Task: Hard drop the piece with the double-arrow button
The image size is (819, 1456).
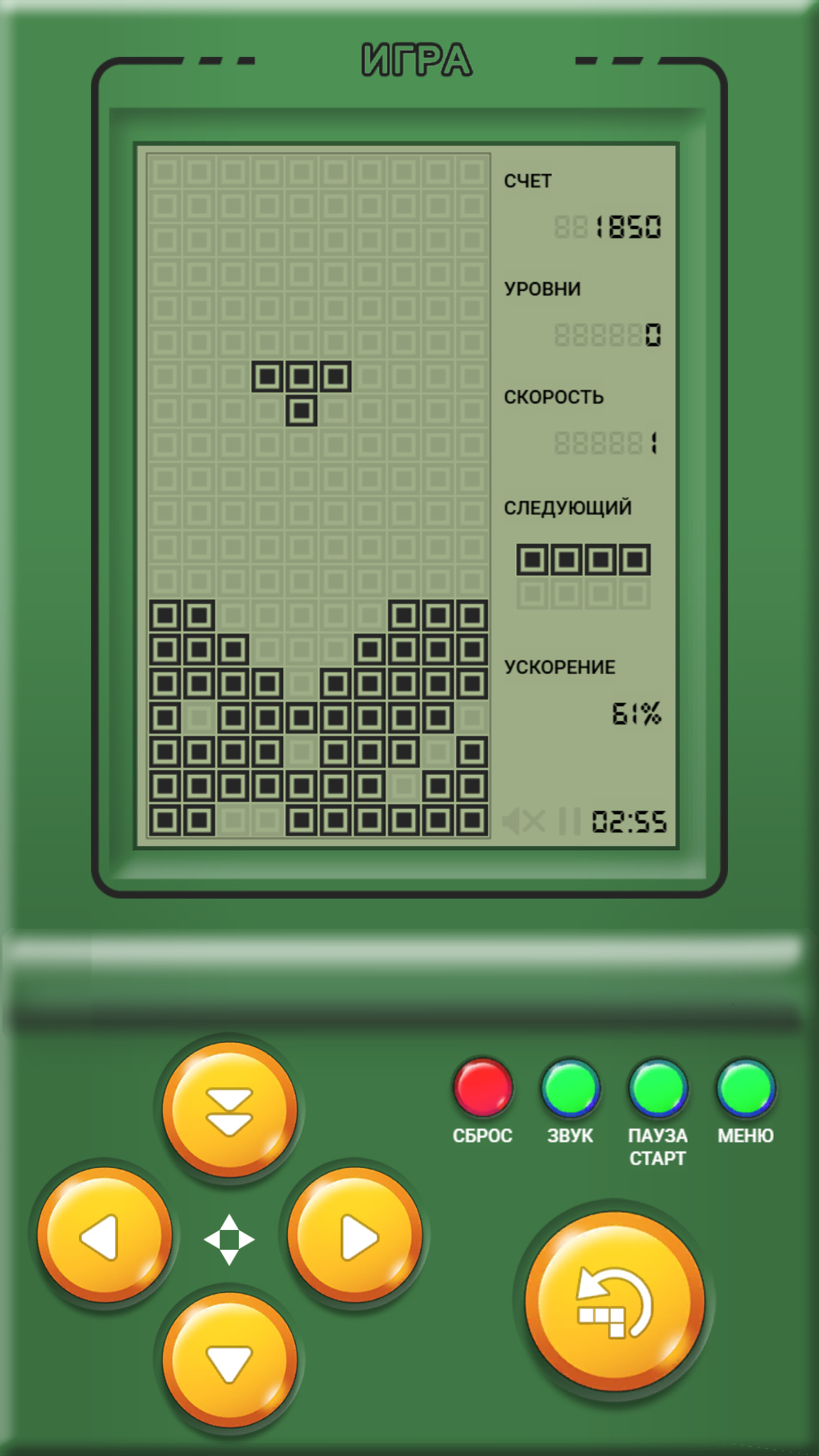Action: click(x=230, y=1110)
